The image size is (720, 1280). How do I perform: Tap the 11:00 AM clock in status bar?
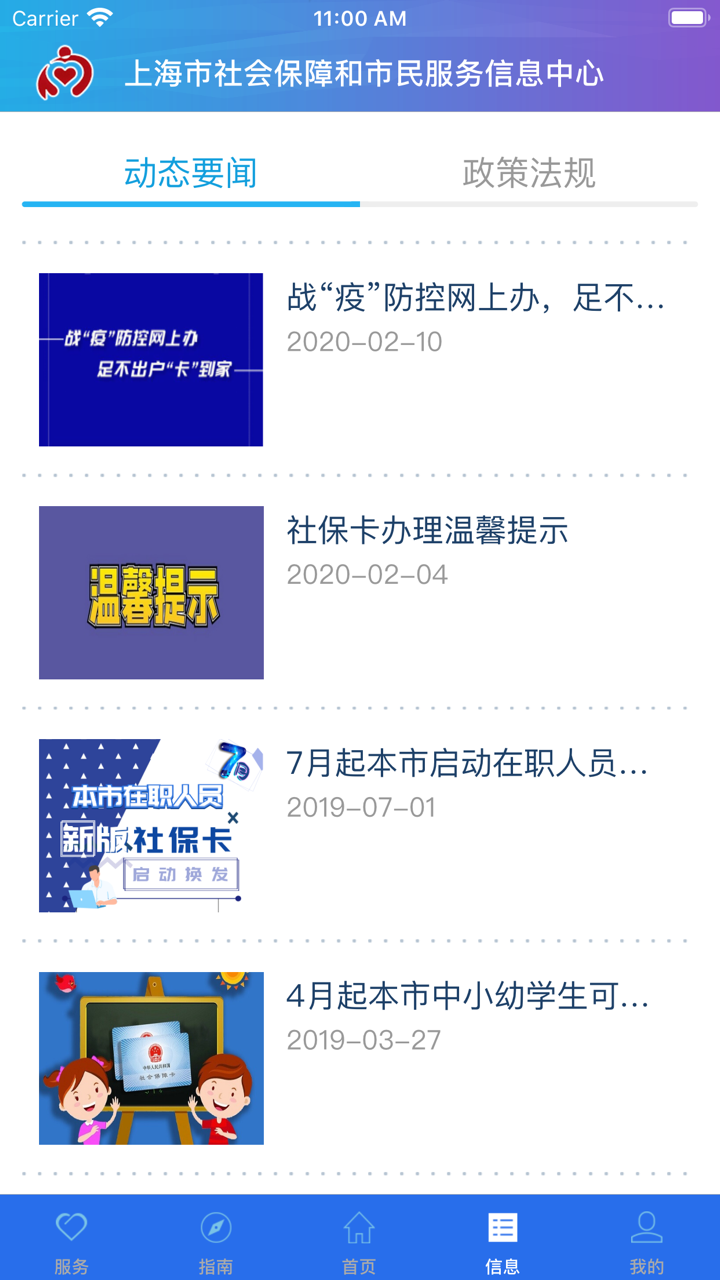360,18
